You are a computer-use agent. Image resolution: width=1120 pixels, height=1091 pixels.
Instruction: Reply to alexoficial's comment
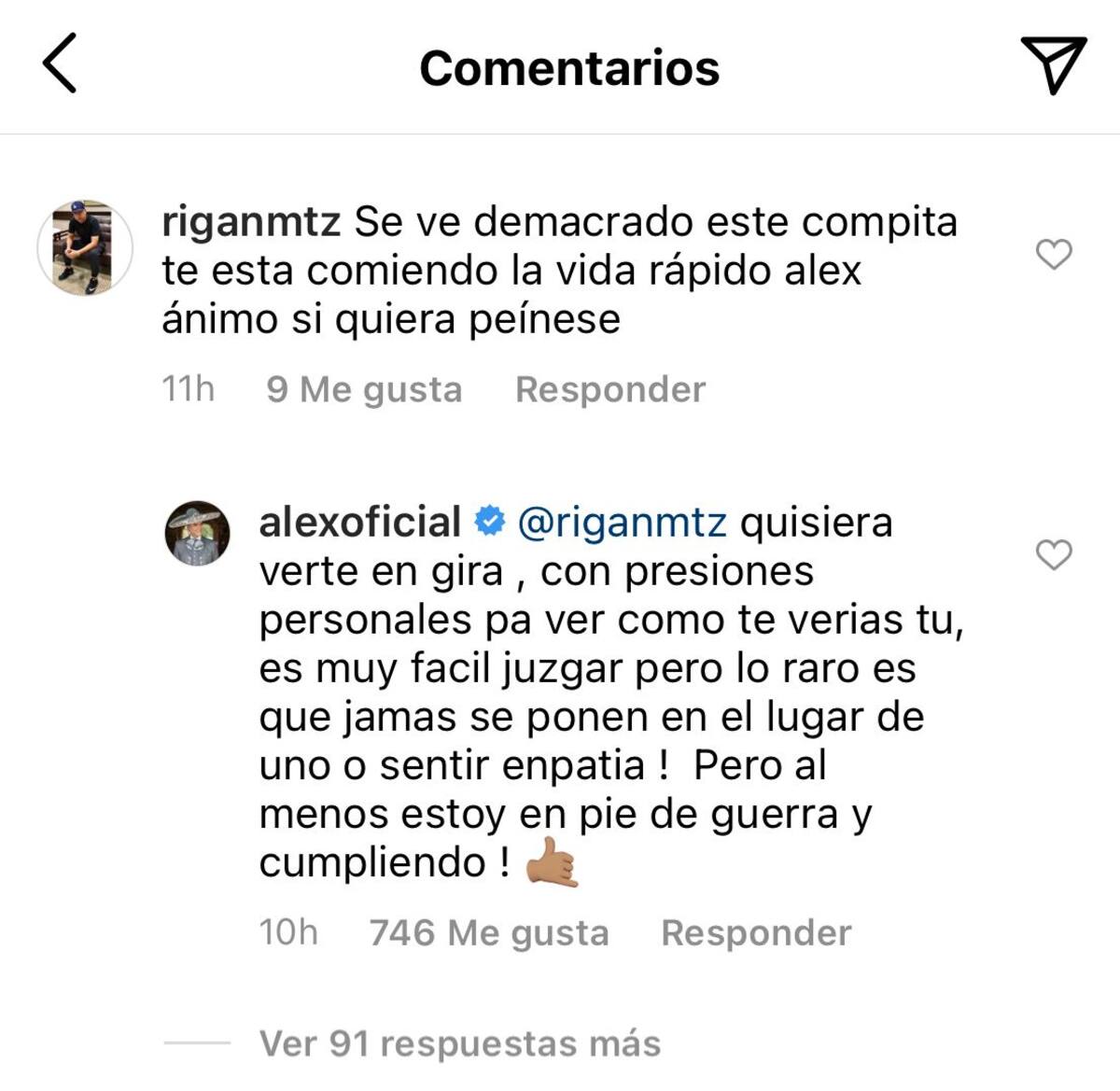pos(756,932)
